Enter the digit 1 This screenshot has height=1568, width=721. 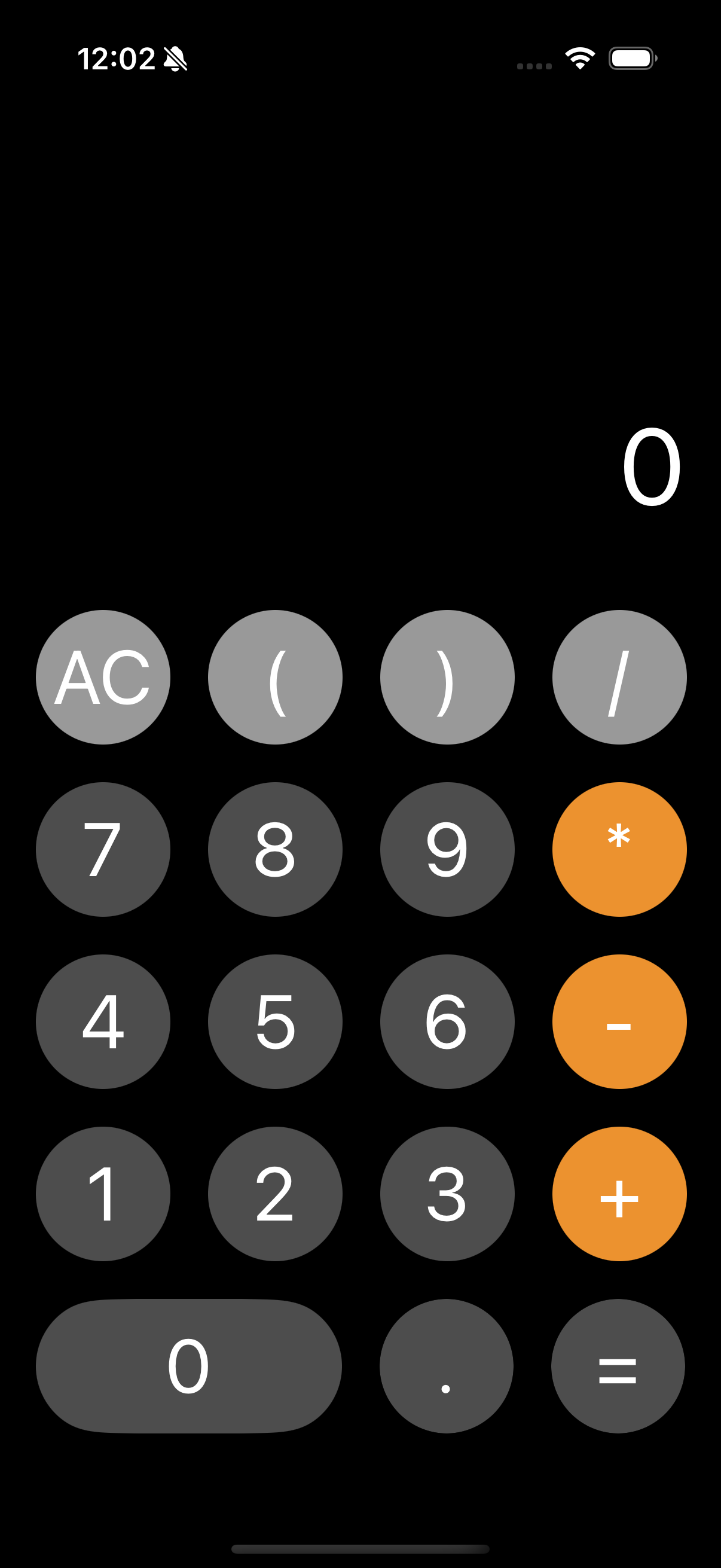[x=103, y=1194]
